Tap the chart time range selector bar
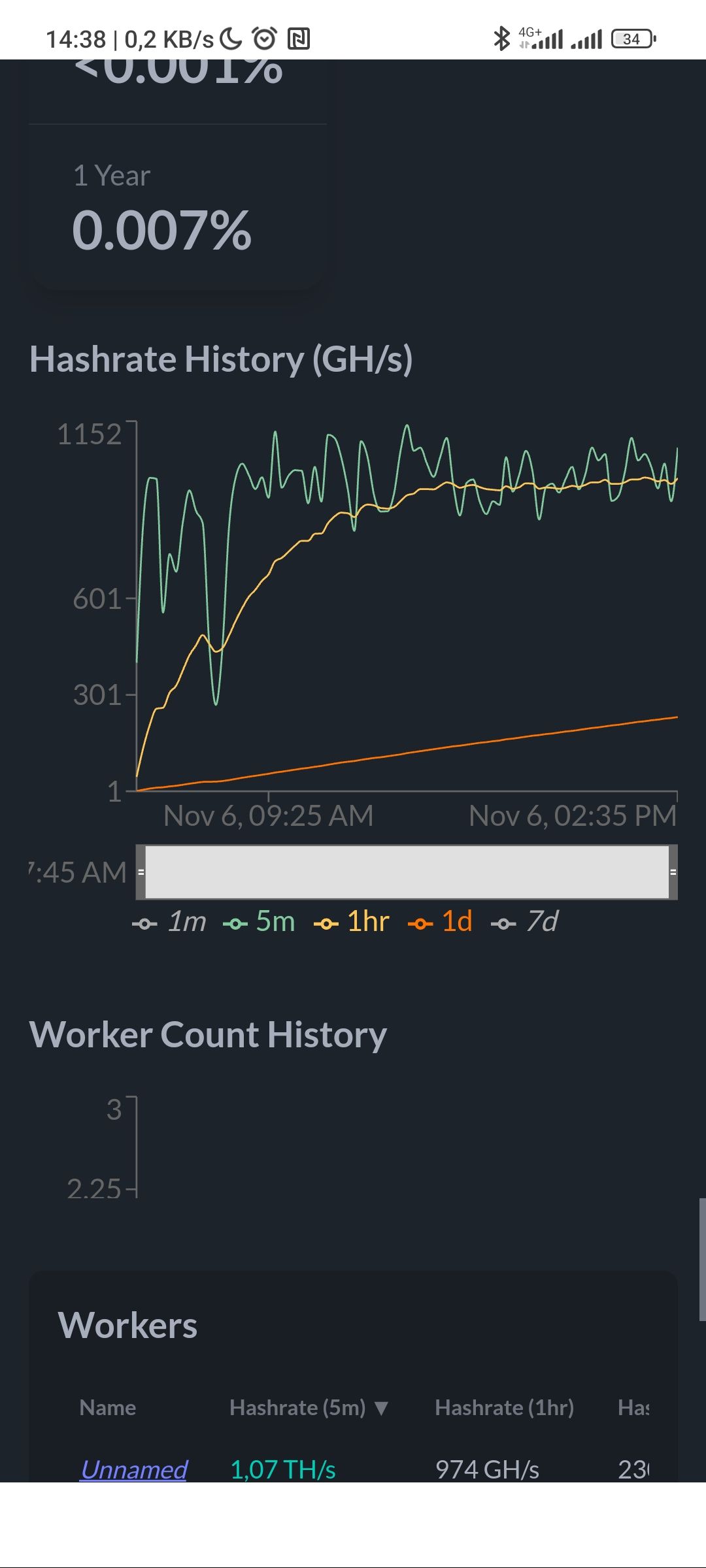 407,872
